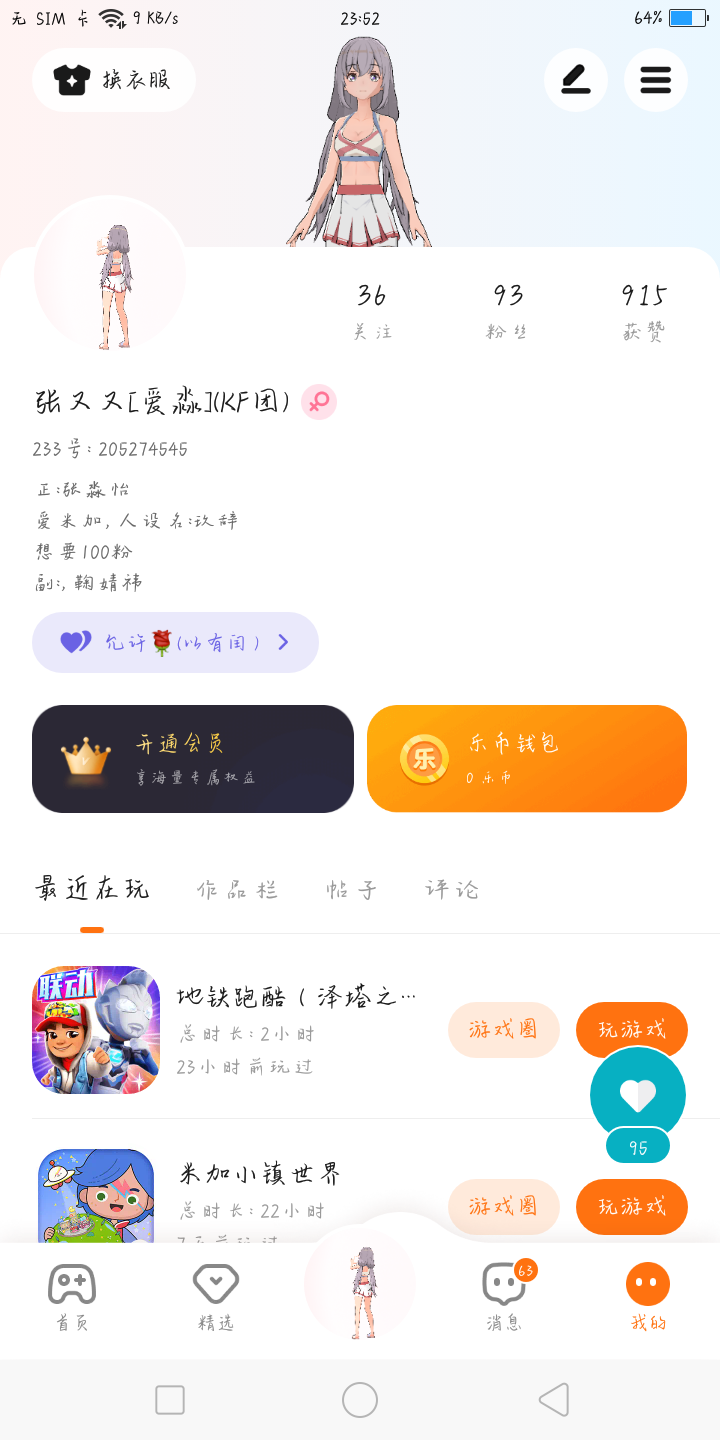Open the 乐币钱包 wallet card

click(527, 759)
